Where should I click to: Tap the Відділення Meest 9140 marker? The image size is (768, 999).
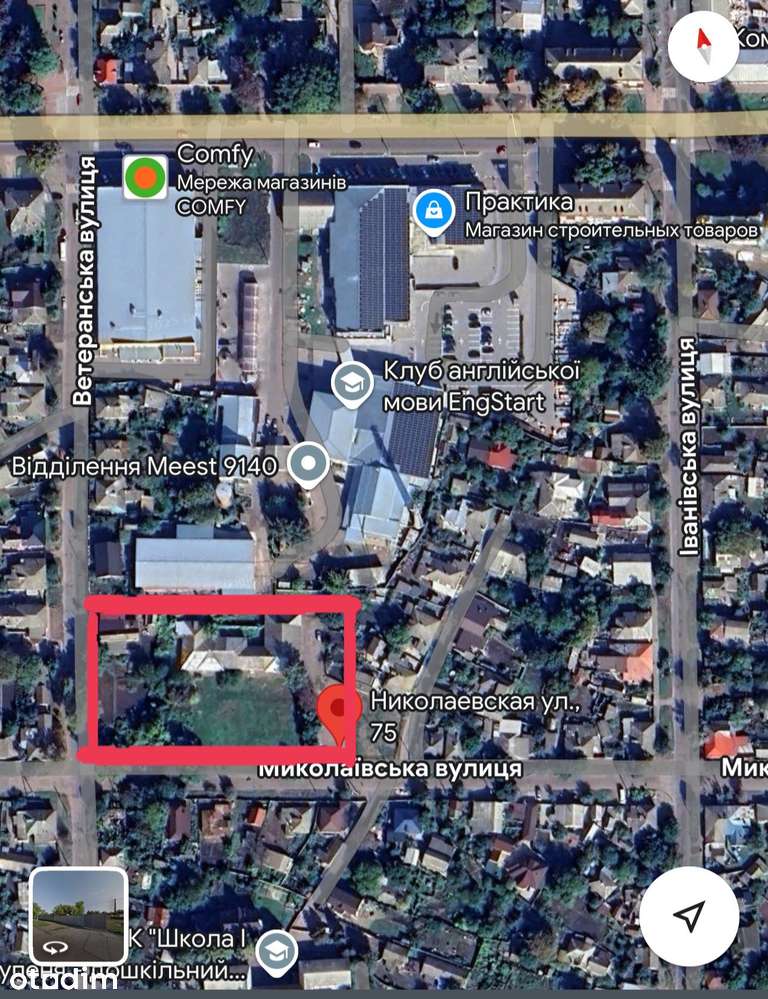(308, 465)
